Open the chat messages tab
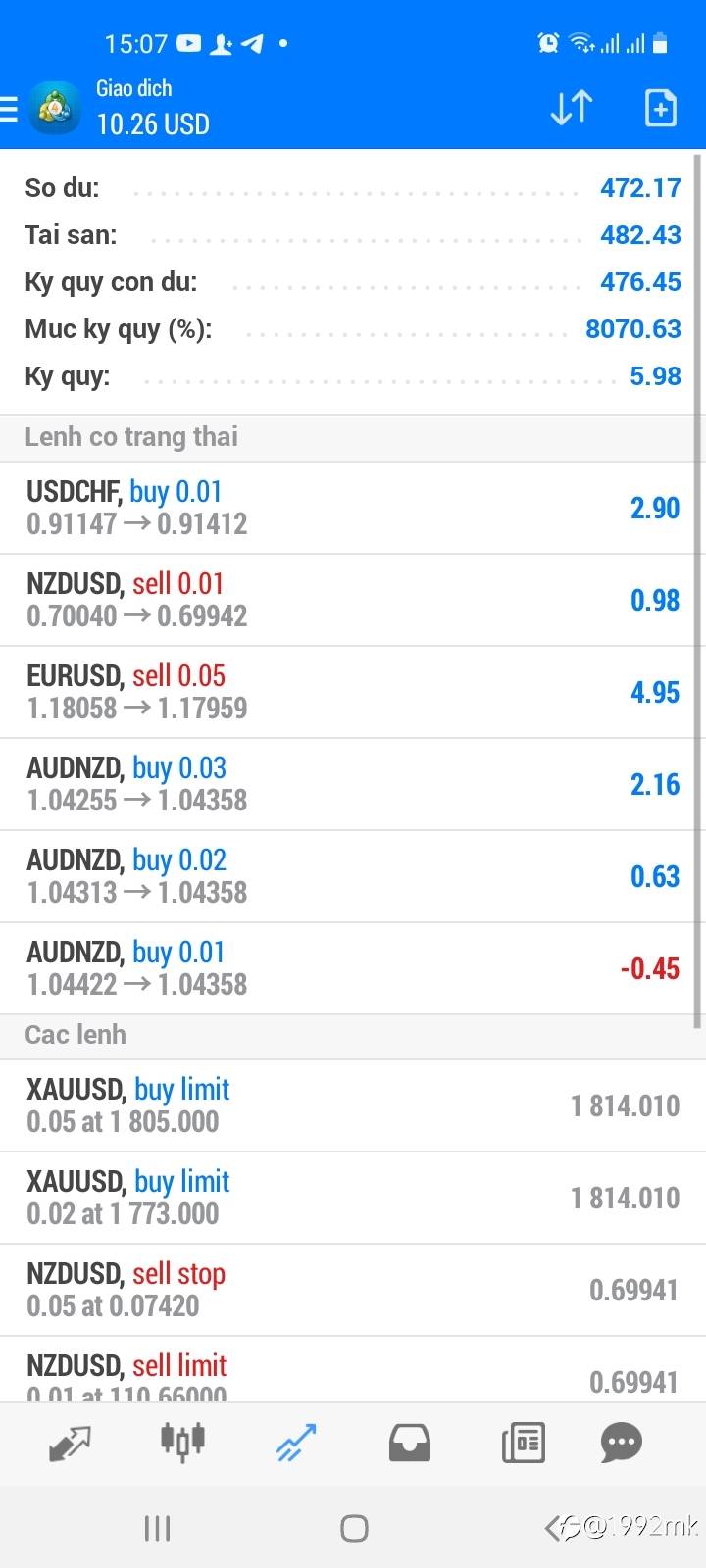The height and width of the screenshot is (1568, 706). pyautogui.click(x=621, y=1443)
